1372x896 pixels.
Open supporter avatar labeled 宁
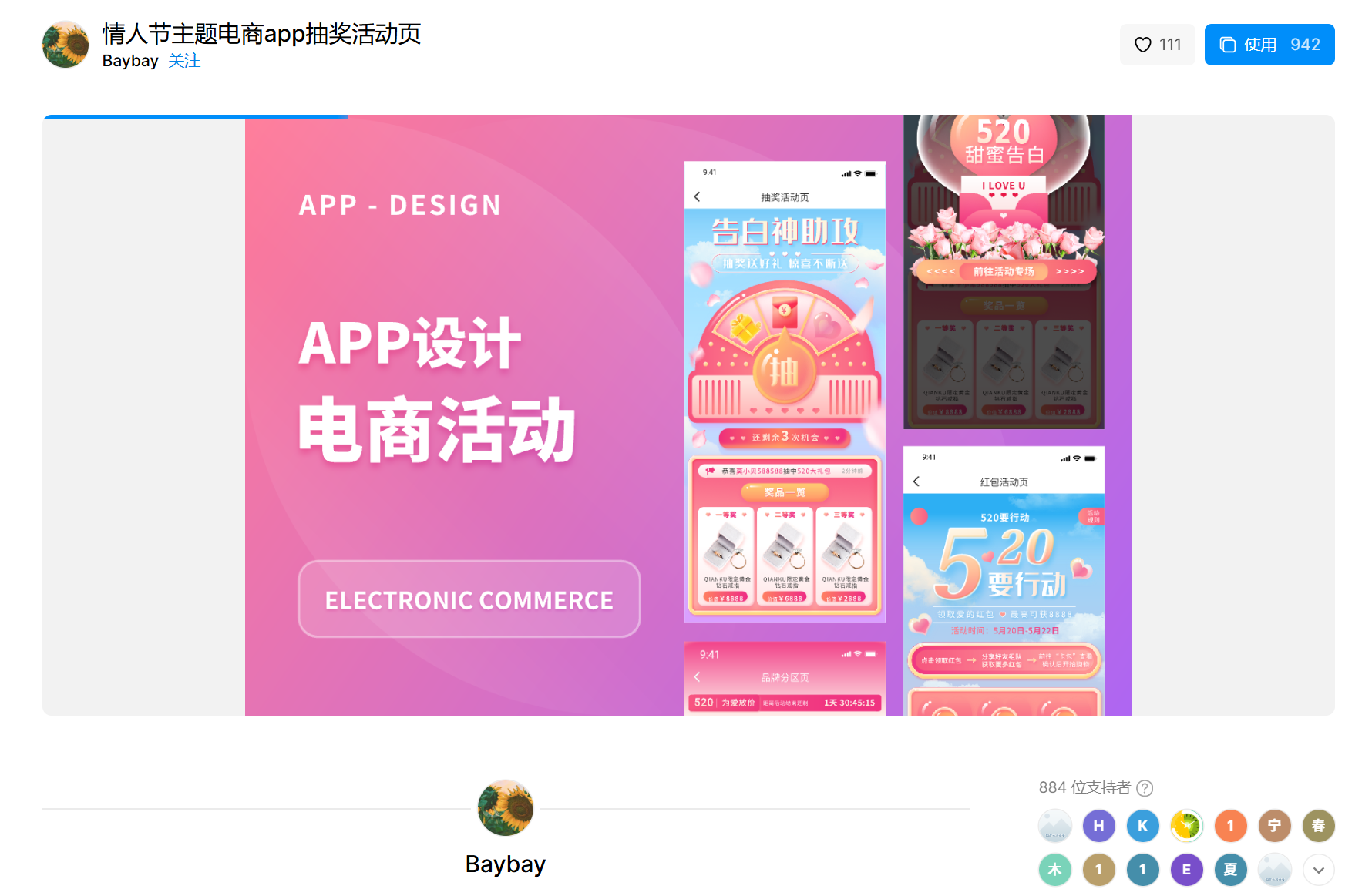[x=1275, y=826]
